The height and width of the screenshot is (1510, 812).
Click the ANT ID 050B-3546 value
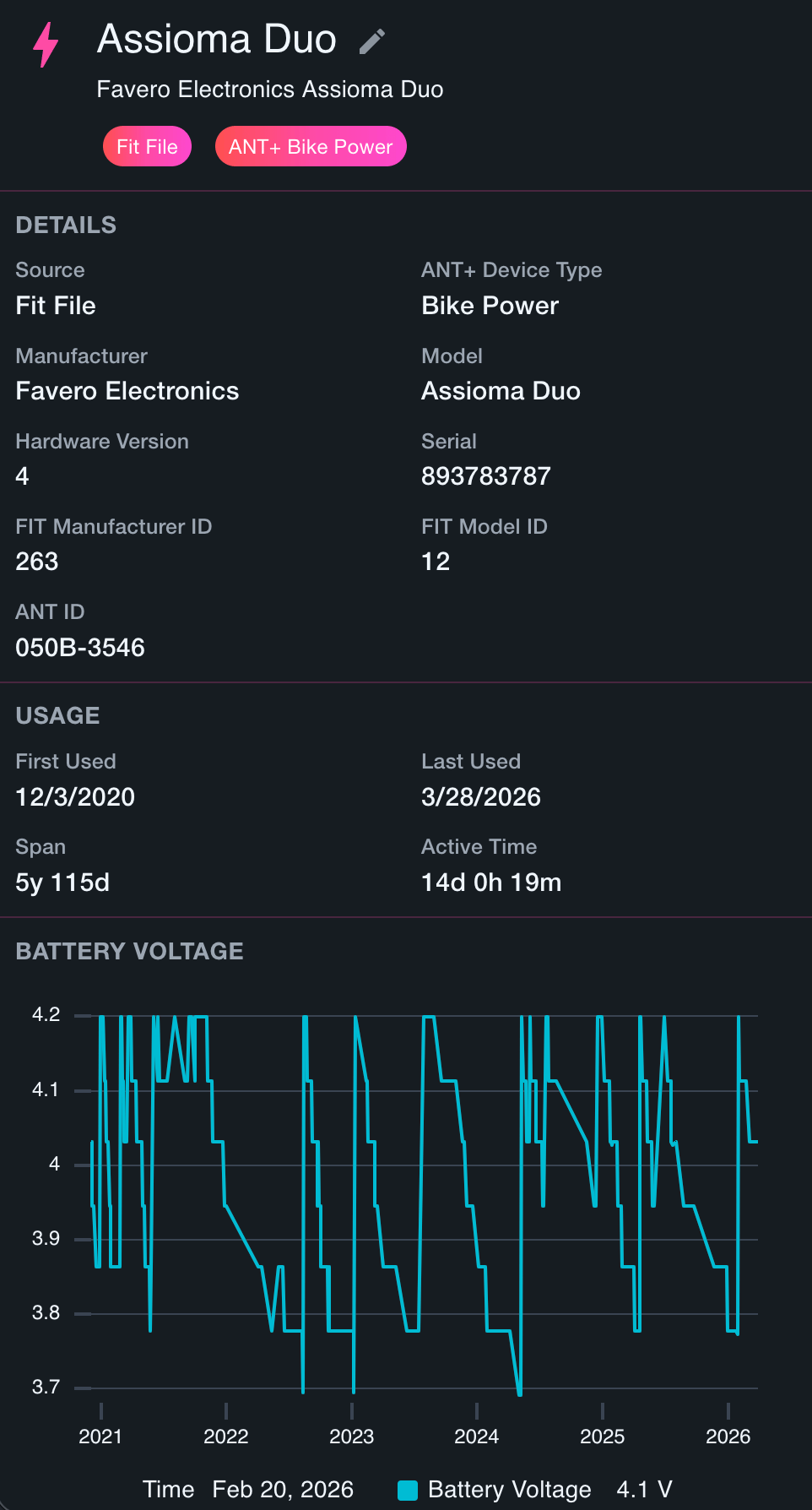[80, 647]
